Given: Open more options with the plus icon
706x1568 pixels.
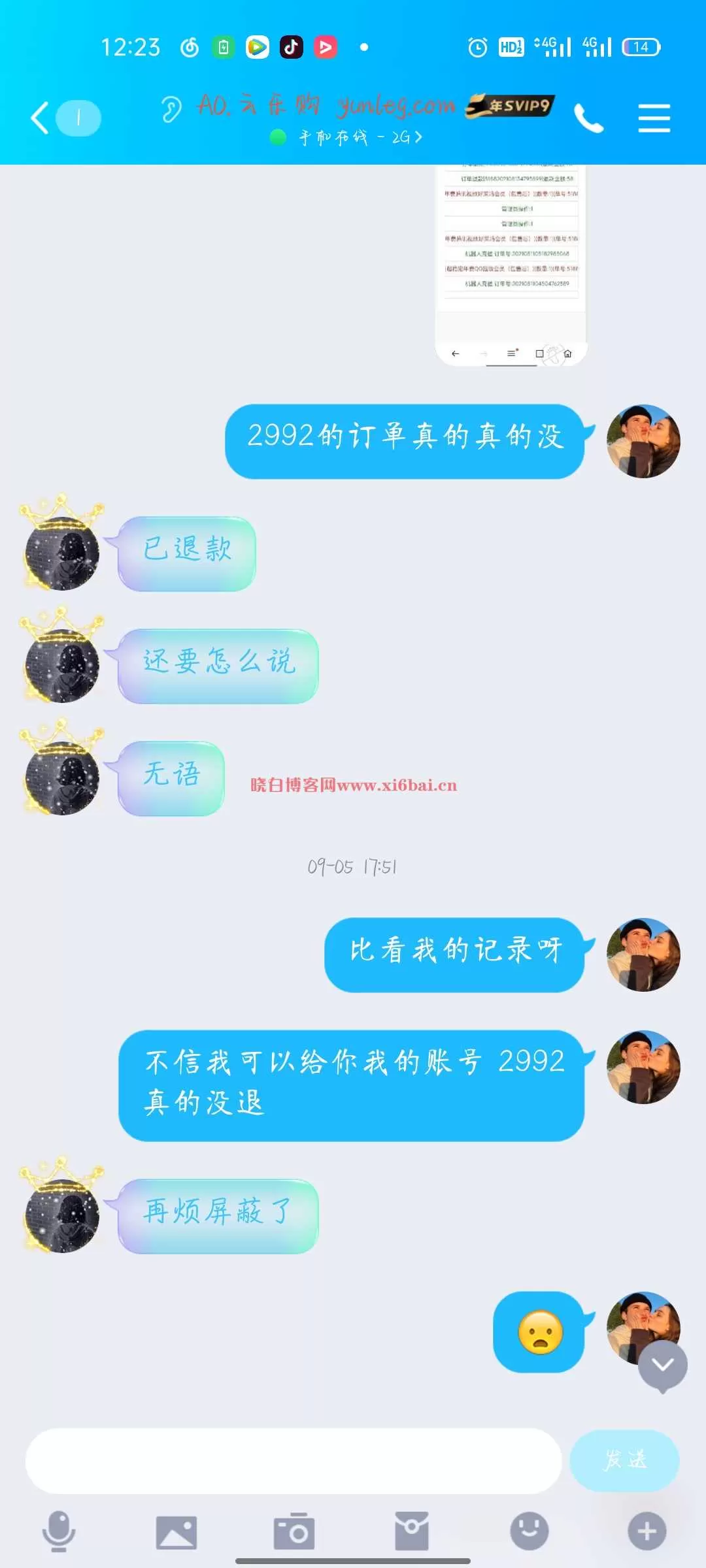Looking at the screenshot, I should [647, 1531].
